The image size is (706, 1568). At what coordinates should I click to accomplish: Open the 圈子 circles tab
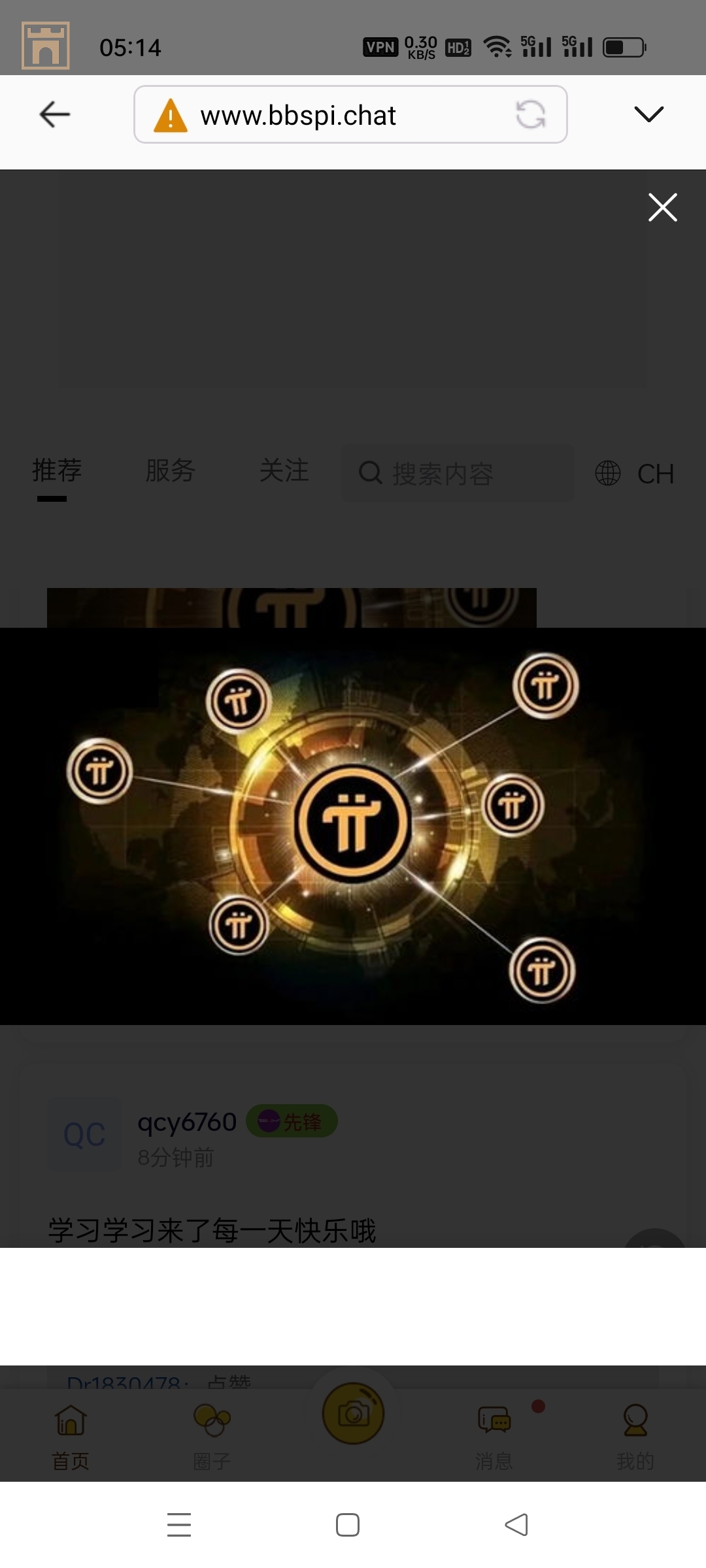point(212,1435)
